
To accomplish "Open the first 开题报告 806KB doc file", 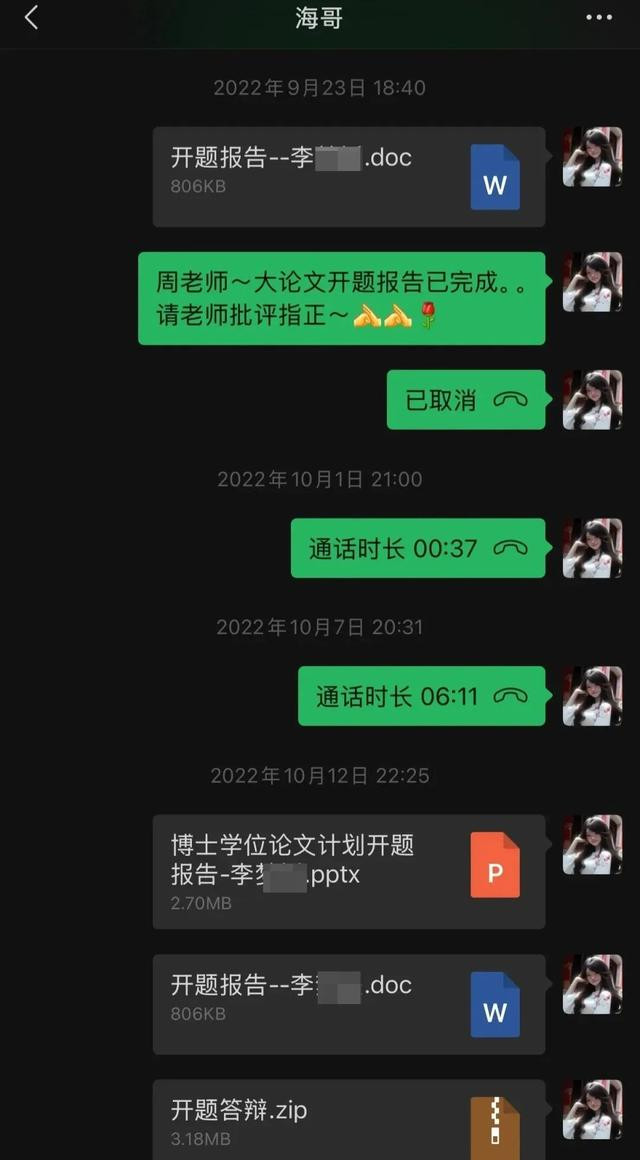I will point(348,177).
